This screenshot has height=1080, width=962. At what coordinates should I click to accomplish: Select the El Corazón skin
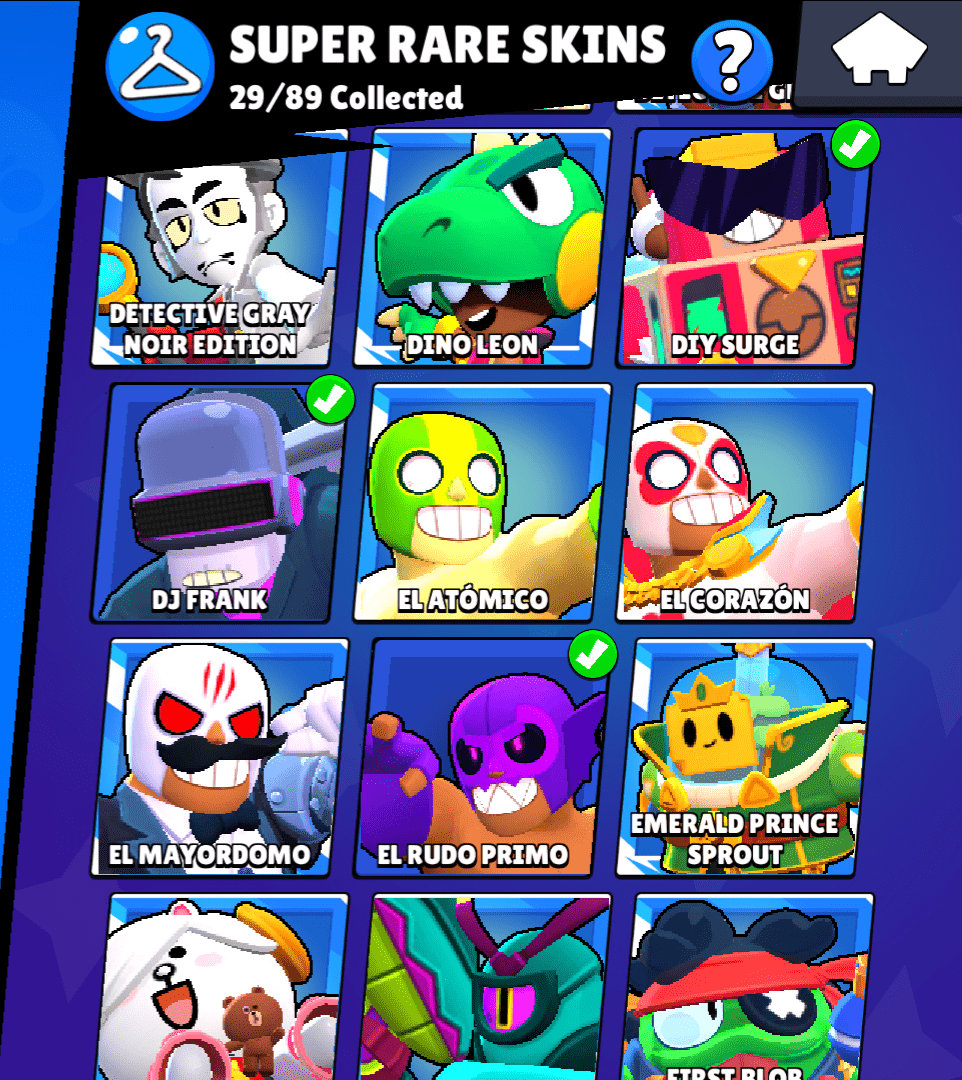click(746, 503)
